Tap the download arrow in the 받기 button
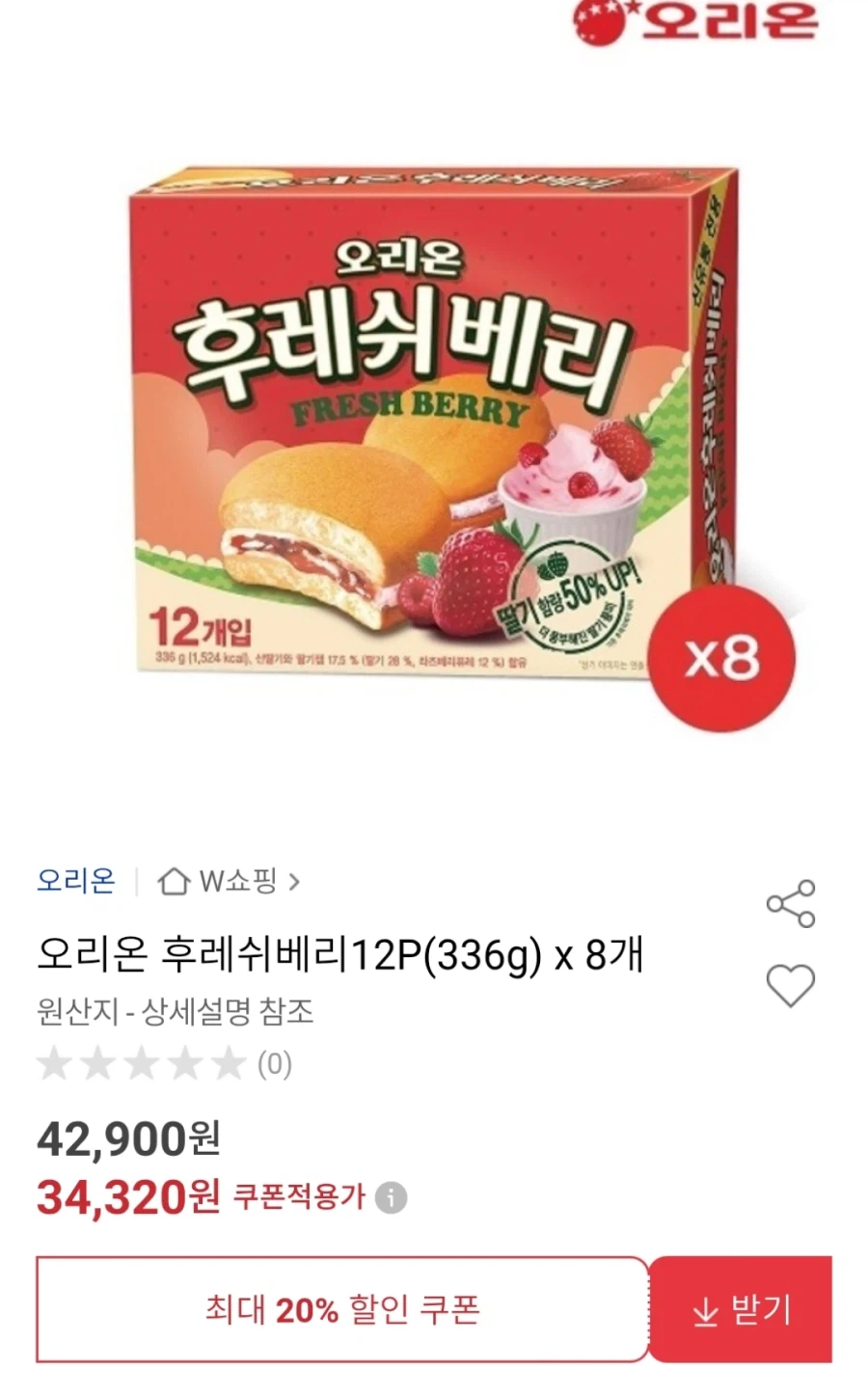This screenshot has width=868, height=1397. [705, 1311]
